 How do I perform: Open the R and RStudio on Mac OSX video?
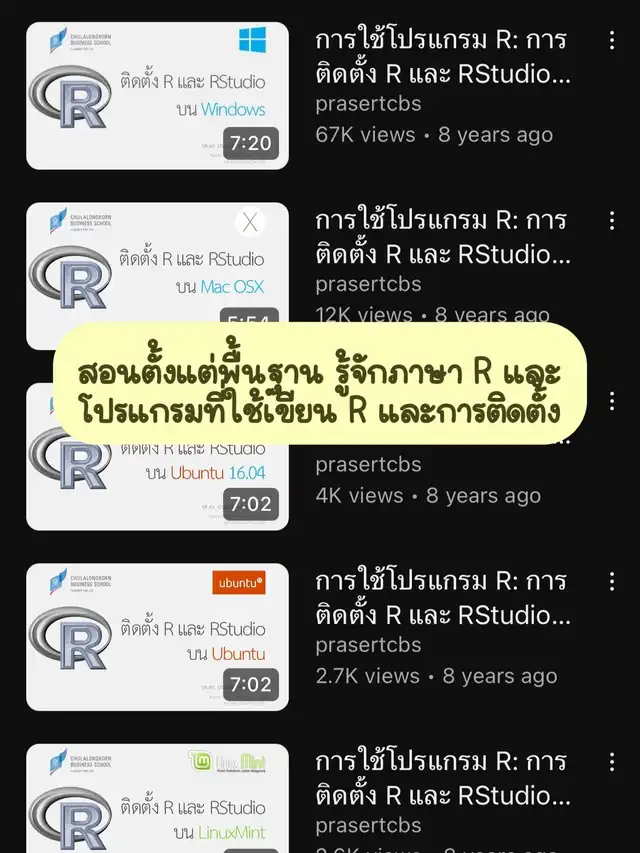(x=157, y=263)
